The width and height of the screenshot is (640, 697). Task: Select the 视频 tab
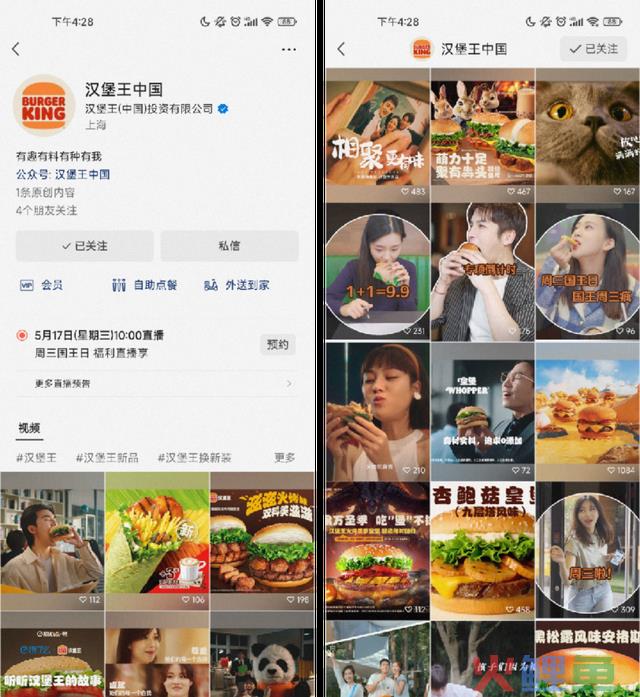30,428
